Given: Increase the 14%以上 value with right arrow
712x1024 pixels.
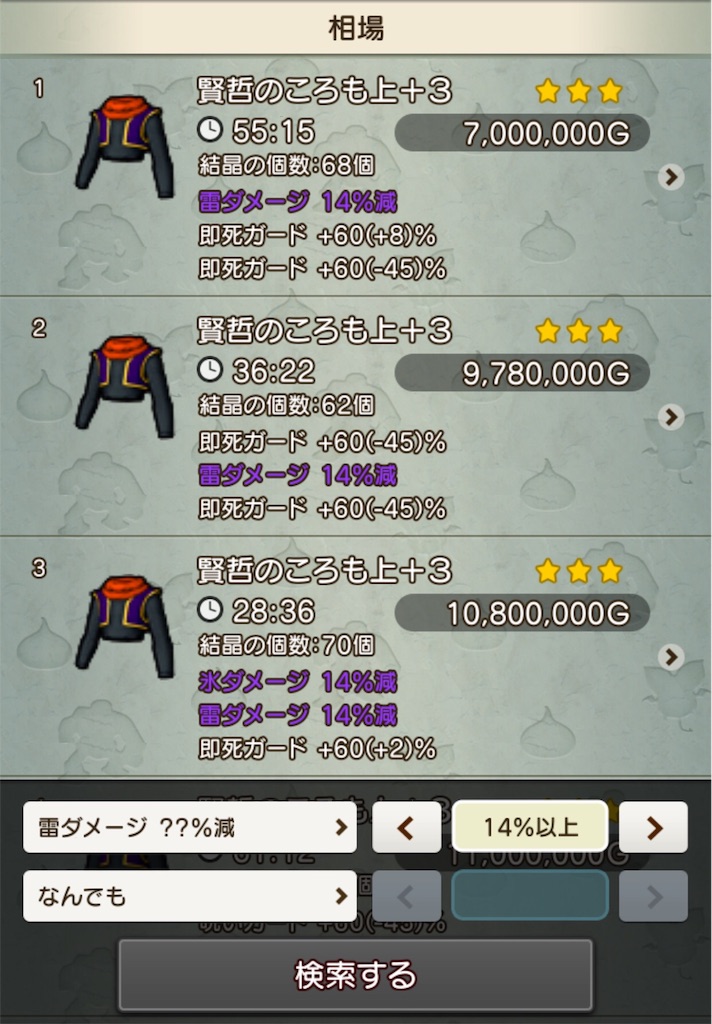Looking at the screenshot, I should tap(653, 827).
